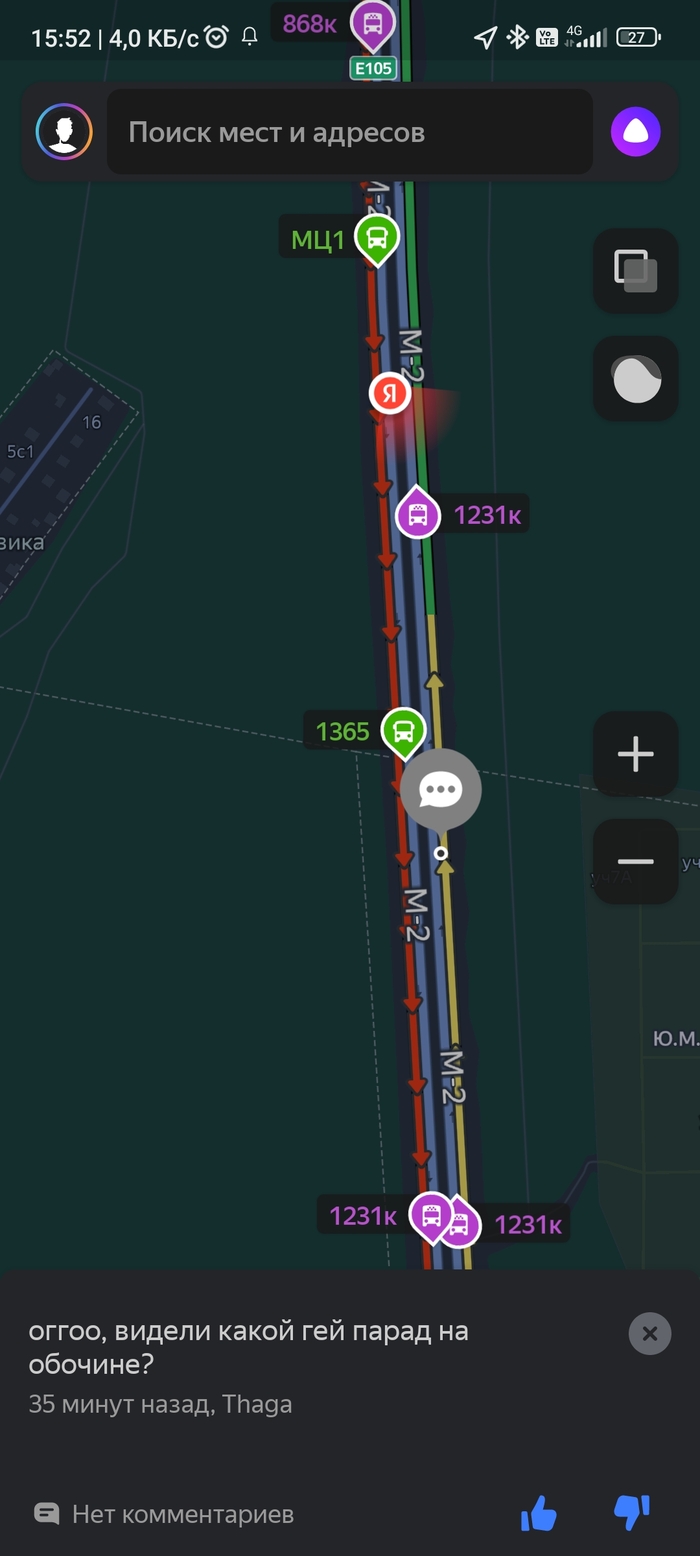Like Thaga's road comment
700x1556 pixels.
click(x=539, y=1514)
